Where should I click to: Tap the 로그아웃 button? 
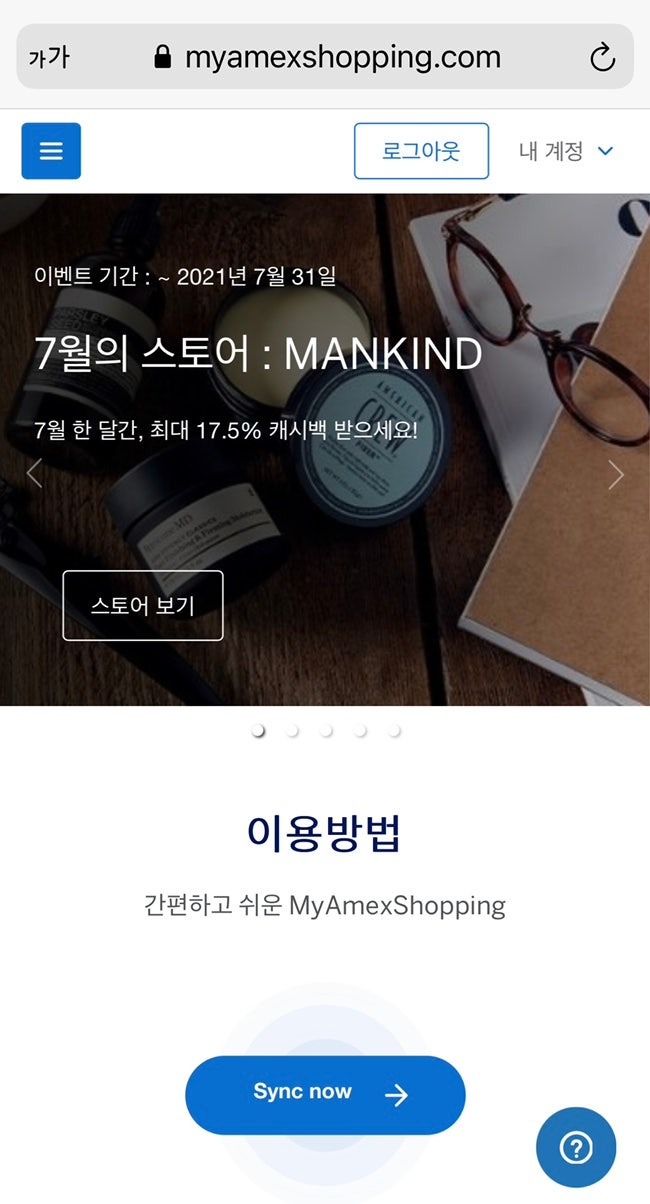pos(421,151)
